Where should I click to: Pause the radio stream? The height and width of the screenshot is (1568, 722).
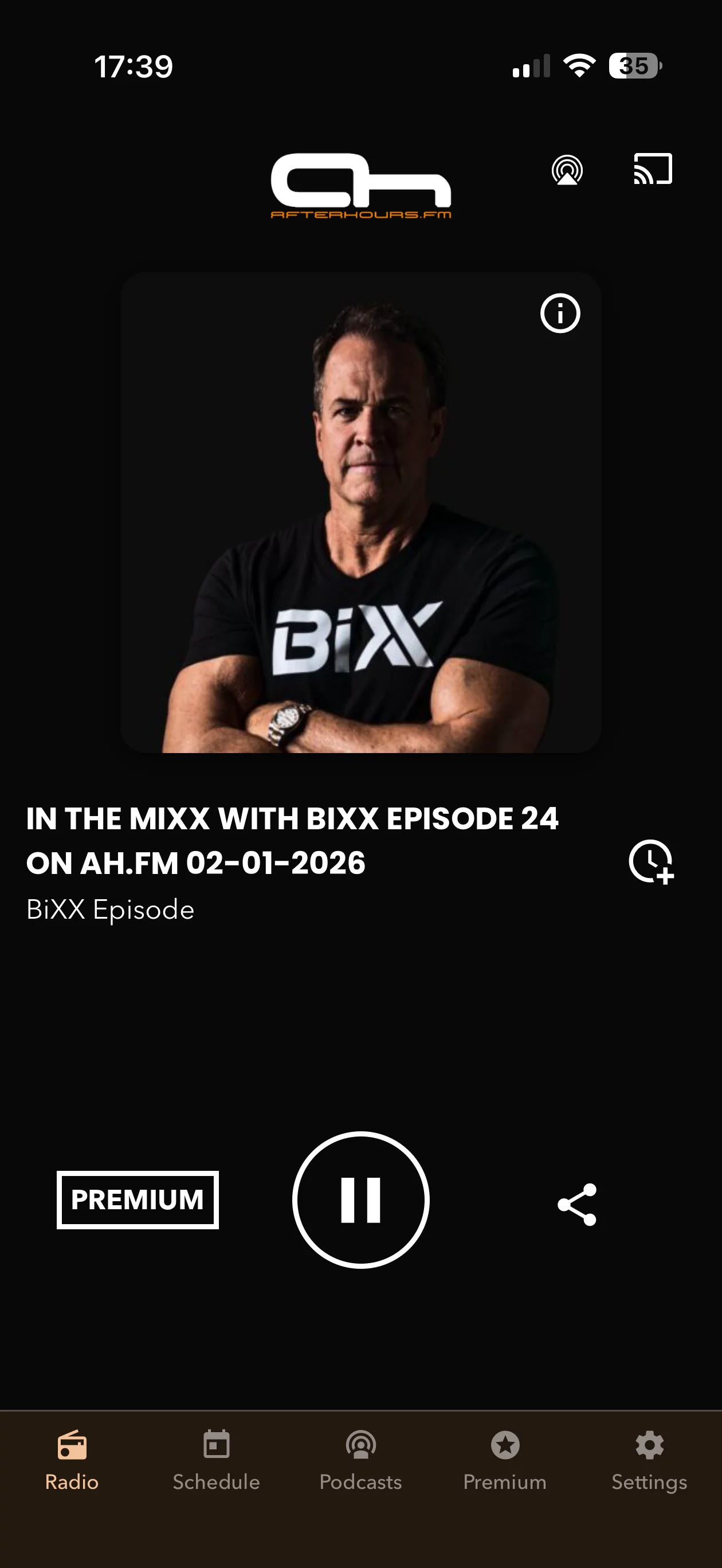click(x=361, y=1199)
